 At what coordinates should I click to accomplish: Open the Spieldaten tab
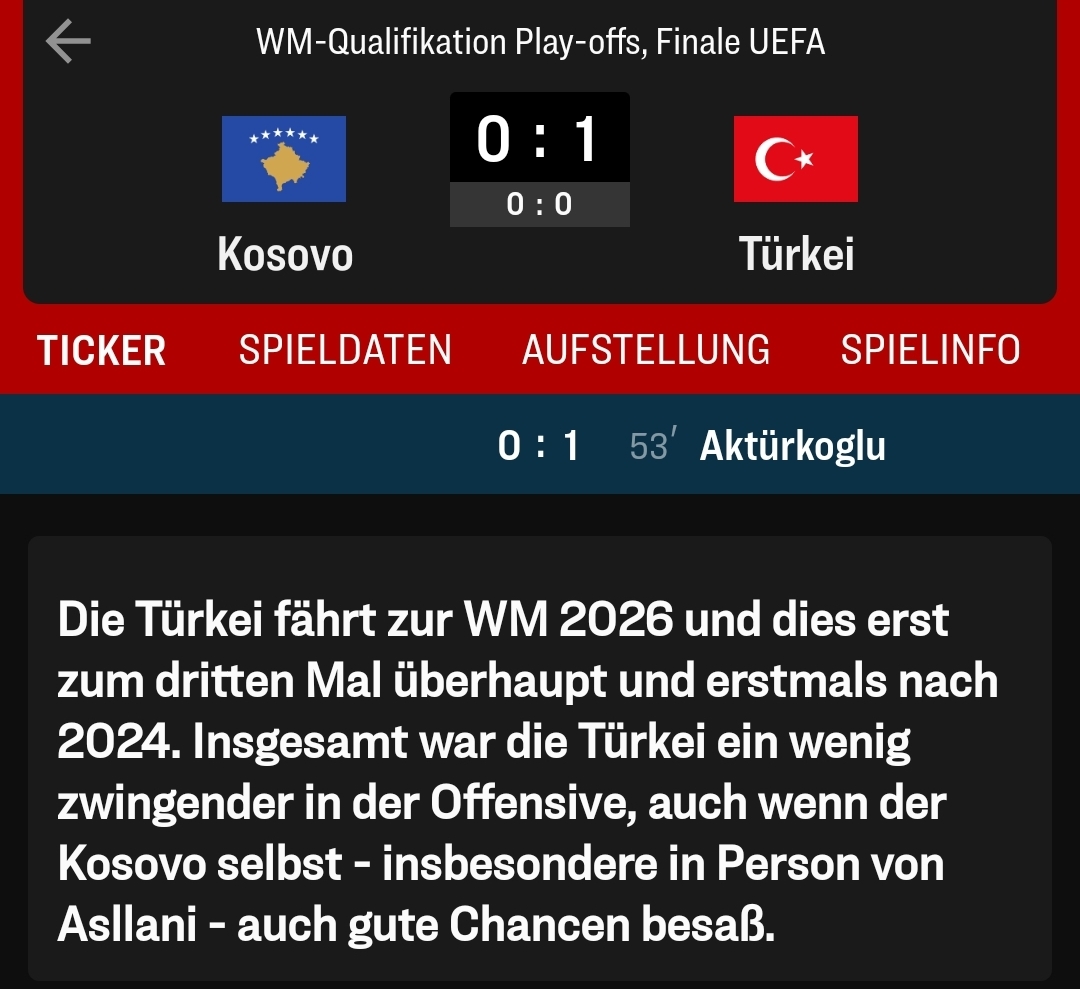[x=345, y=351]
